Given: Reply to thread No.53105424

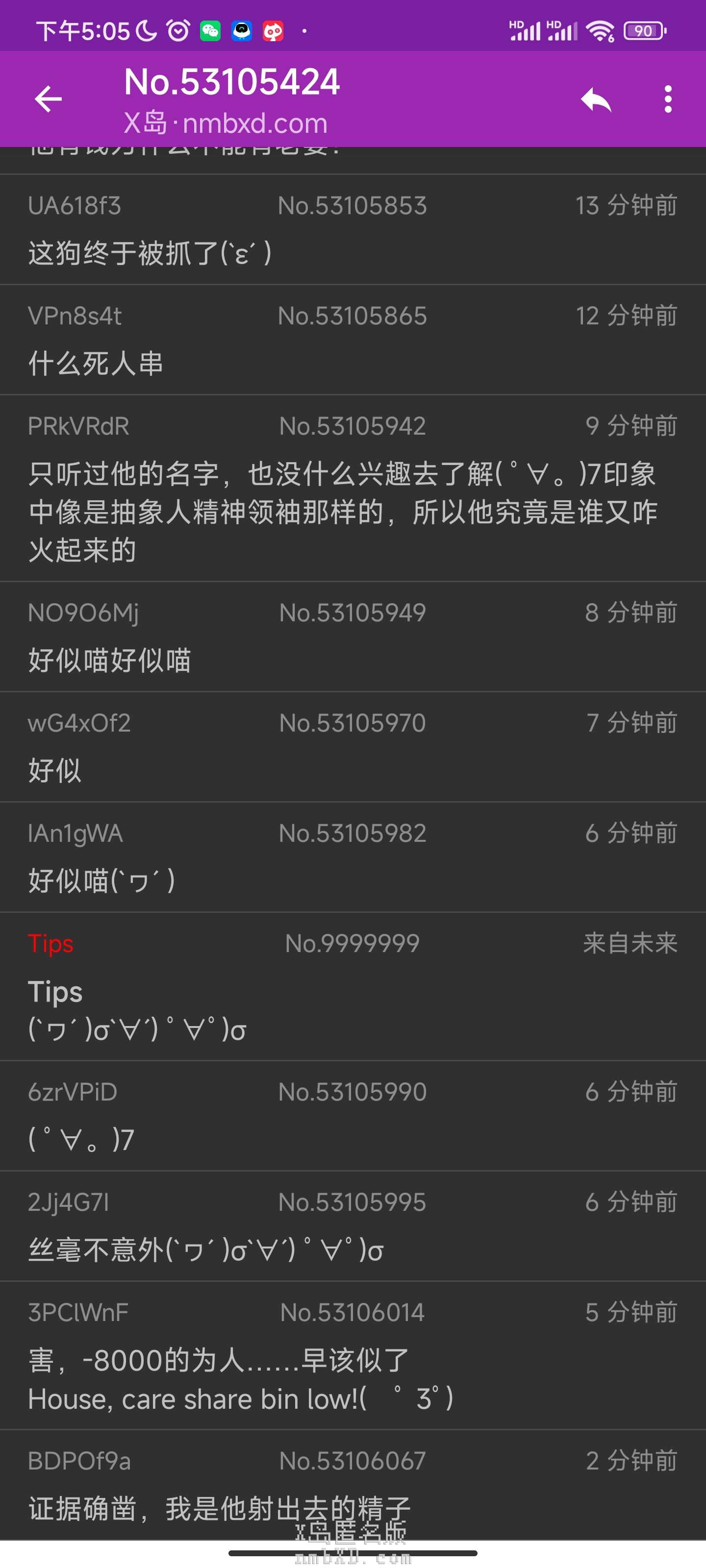Looking at the screenshot, I should (595, 99).
